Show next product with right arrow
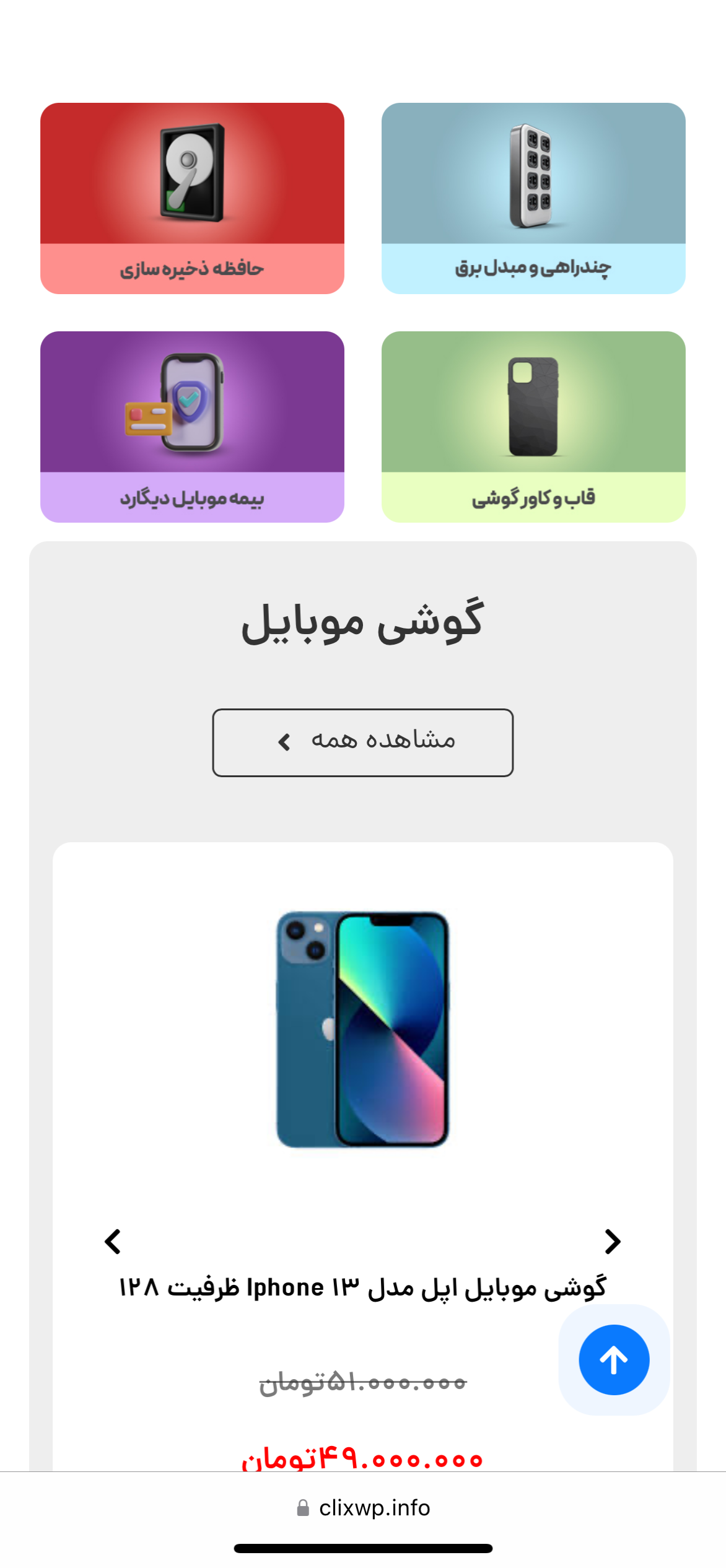 pyautogui.click(x=613, y=1241)
